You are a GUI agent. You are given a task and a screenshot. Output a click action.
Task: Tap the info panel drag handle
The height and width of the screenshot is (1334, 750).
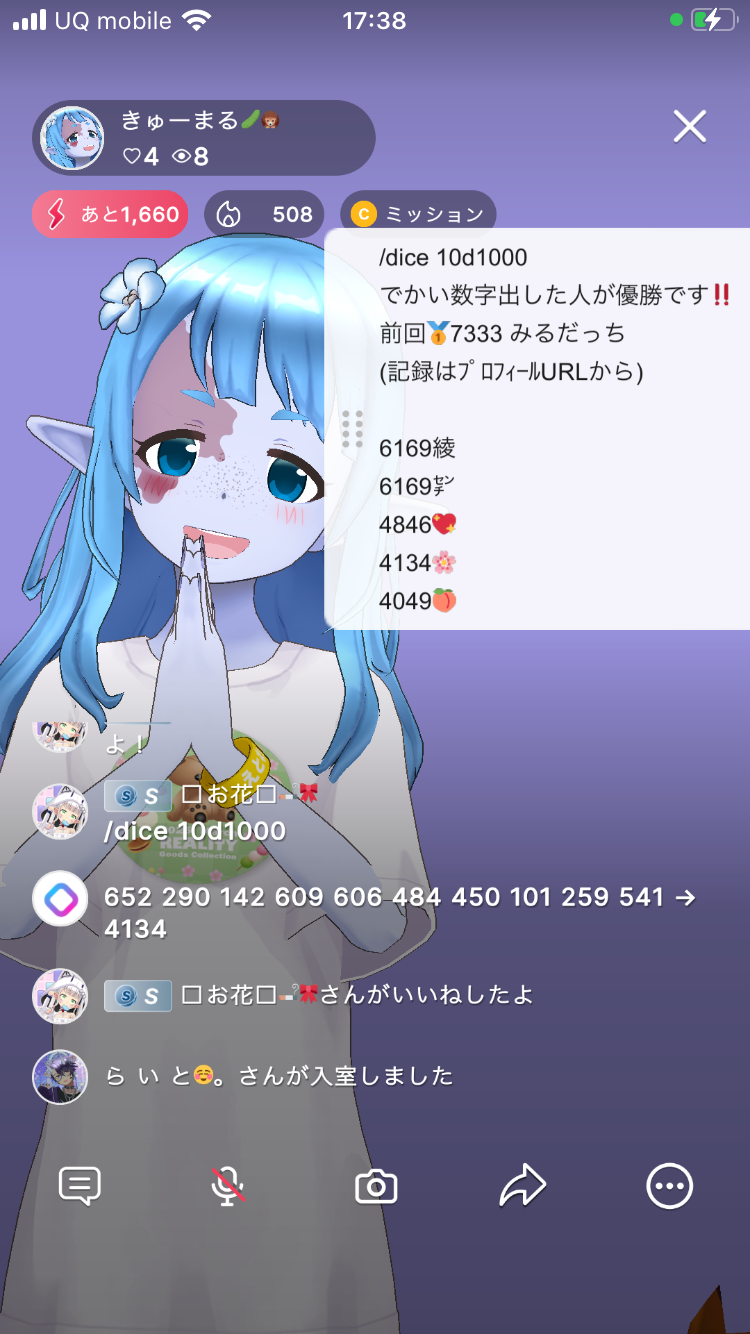click(x=352, y=429)
